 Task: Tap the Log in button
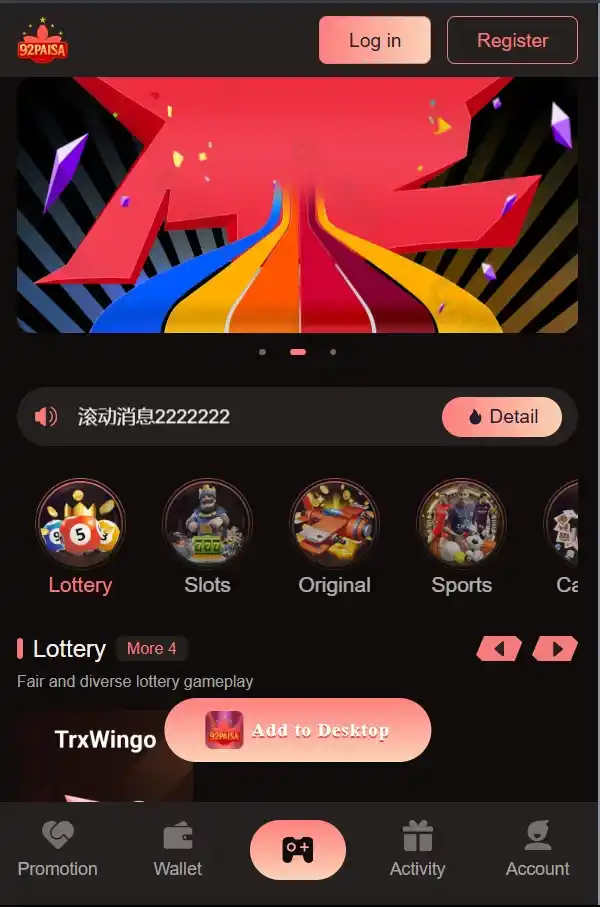click(x=374, y=40)
